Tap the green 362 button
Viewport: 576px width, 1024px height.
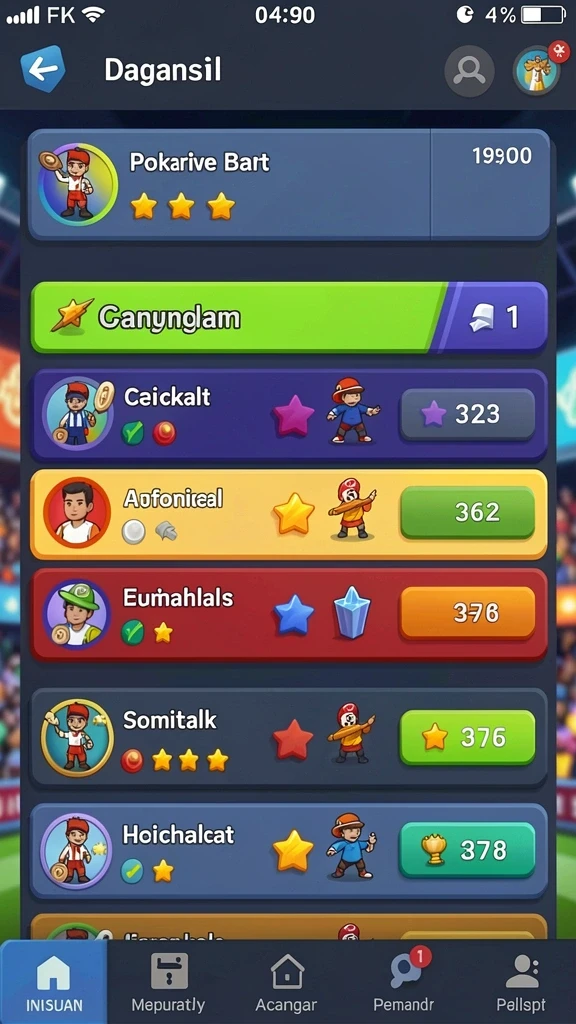pyautogui.click(x=468, y=512)
